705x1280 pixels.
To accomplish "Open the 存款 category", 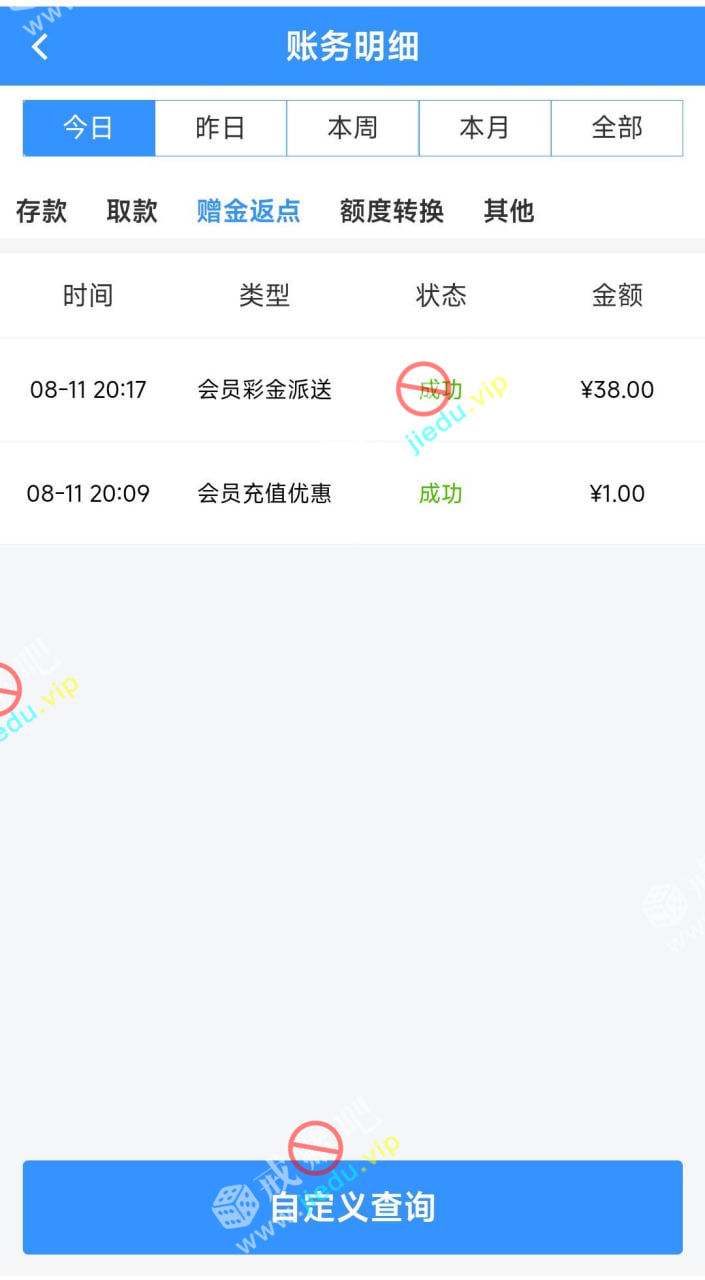I will click(42, 211).
